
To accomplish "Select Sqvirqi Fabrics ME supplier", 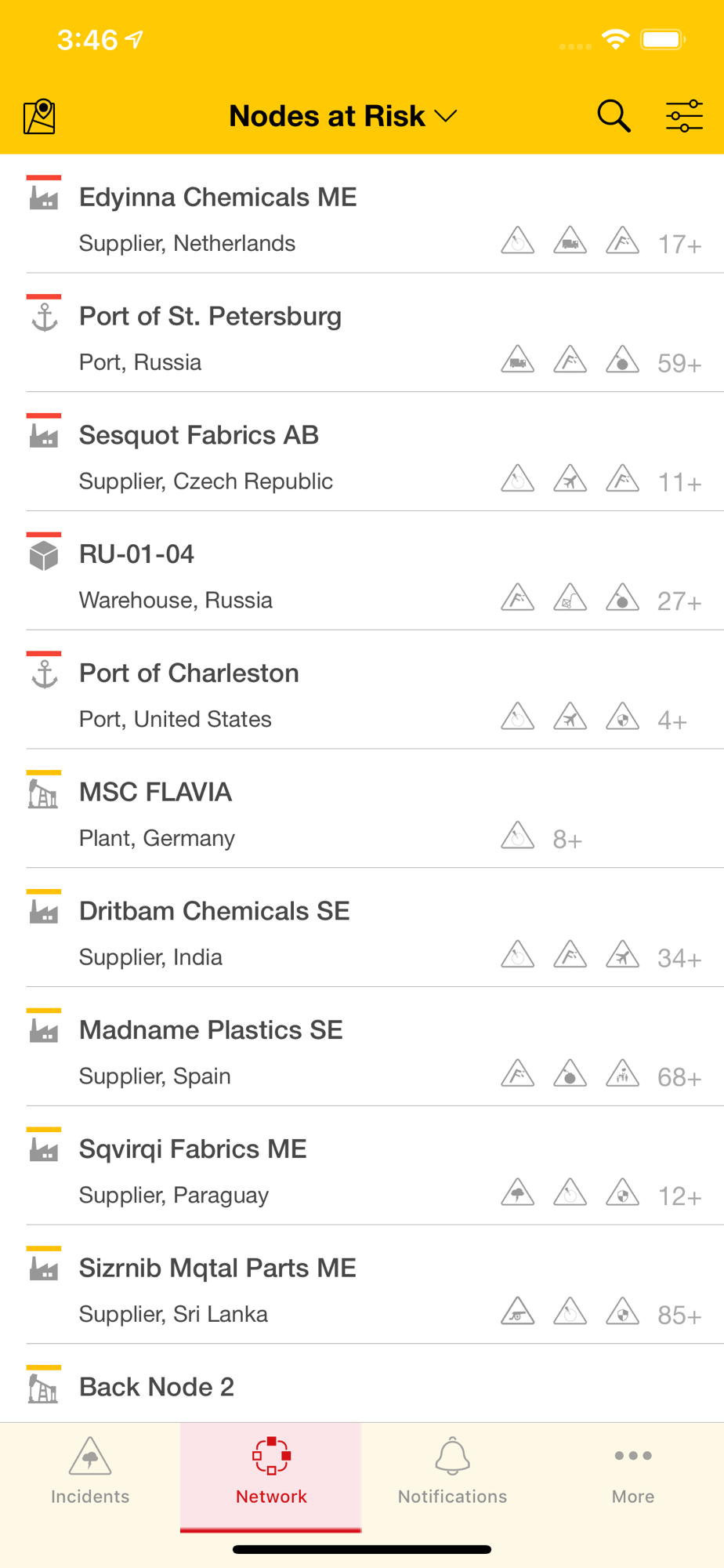I will [x=193, y=1150].
